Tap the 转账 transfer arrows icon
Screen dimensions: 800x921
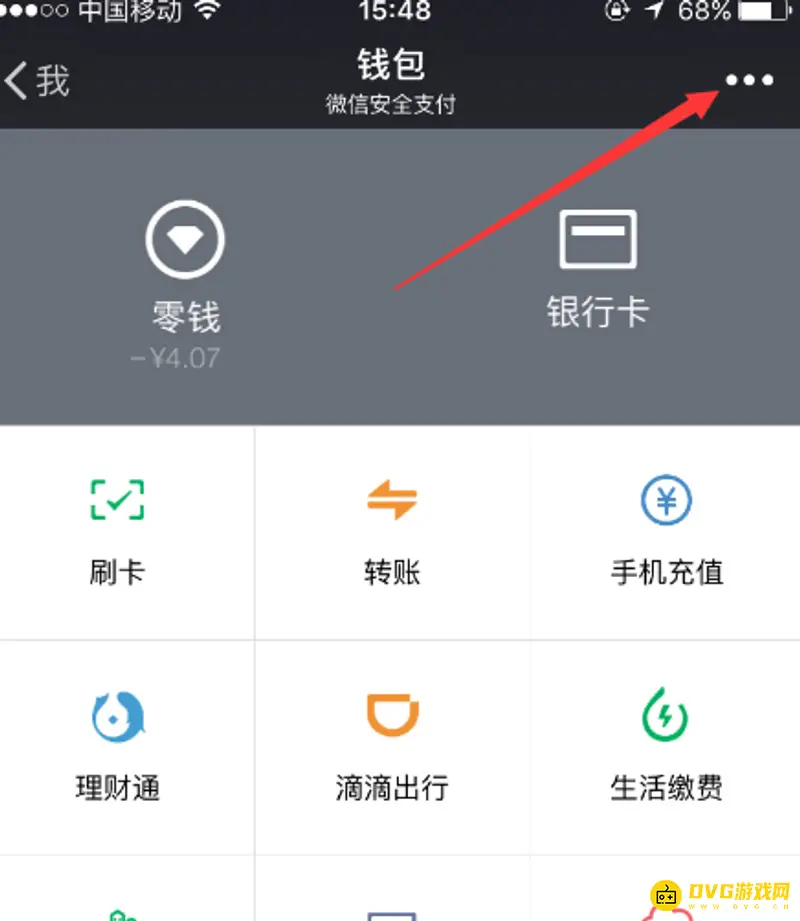(x=392, y=500)
